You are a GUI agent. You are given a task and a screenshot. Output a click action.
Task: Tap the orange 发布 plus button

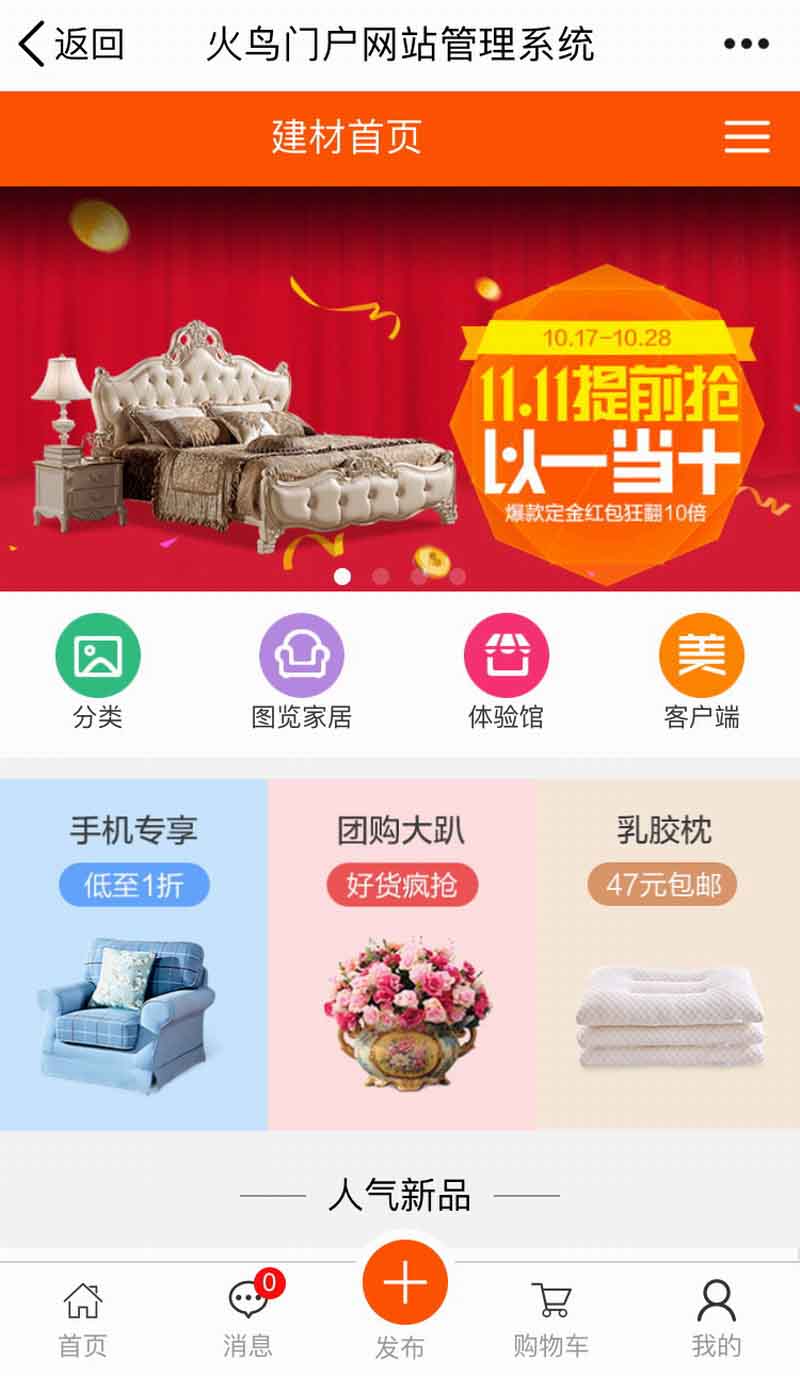pyautogui.click(x=404, y=1283)
